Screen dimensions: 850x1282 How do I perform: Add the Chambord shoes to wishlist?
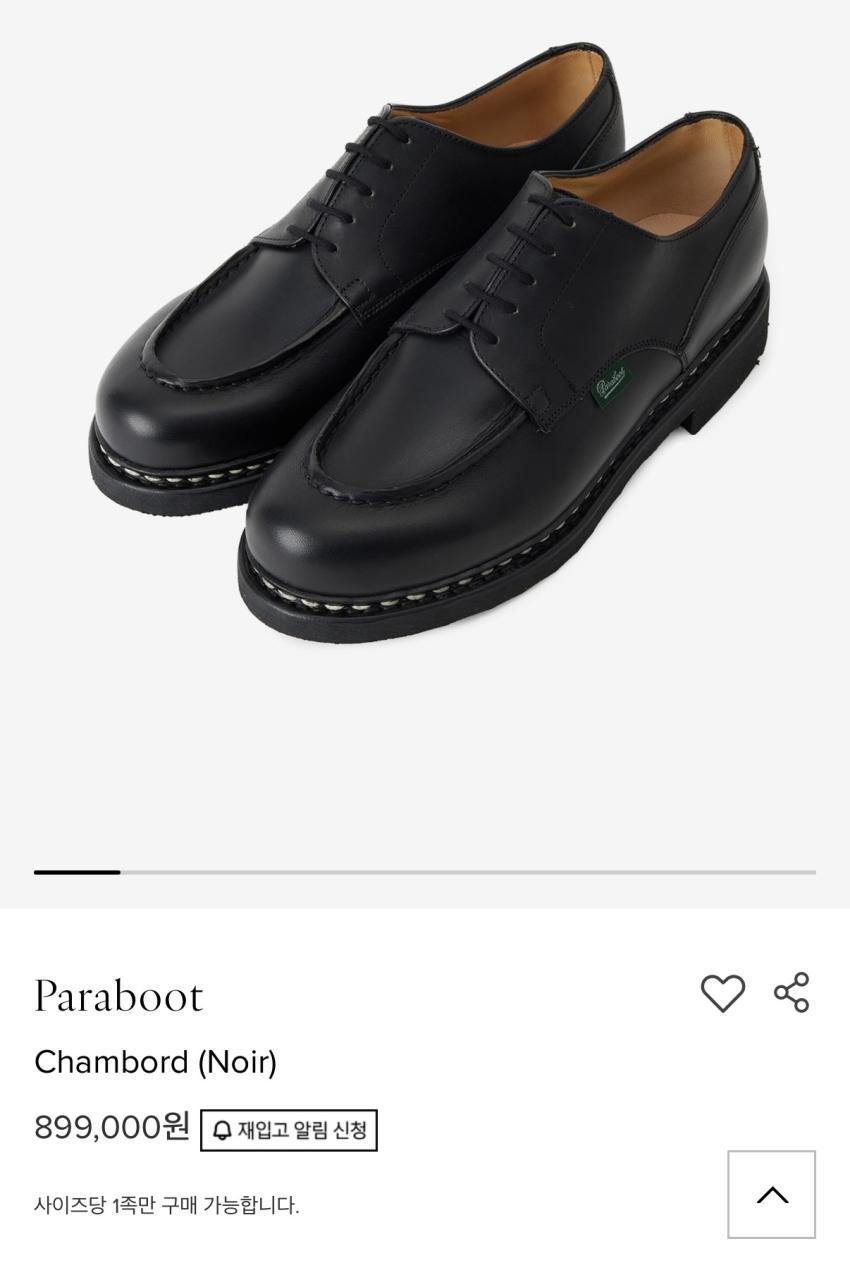(722, 993)
